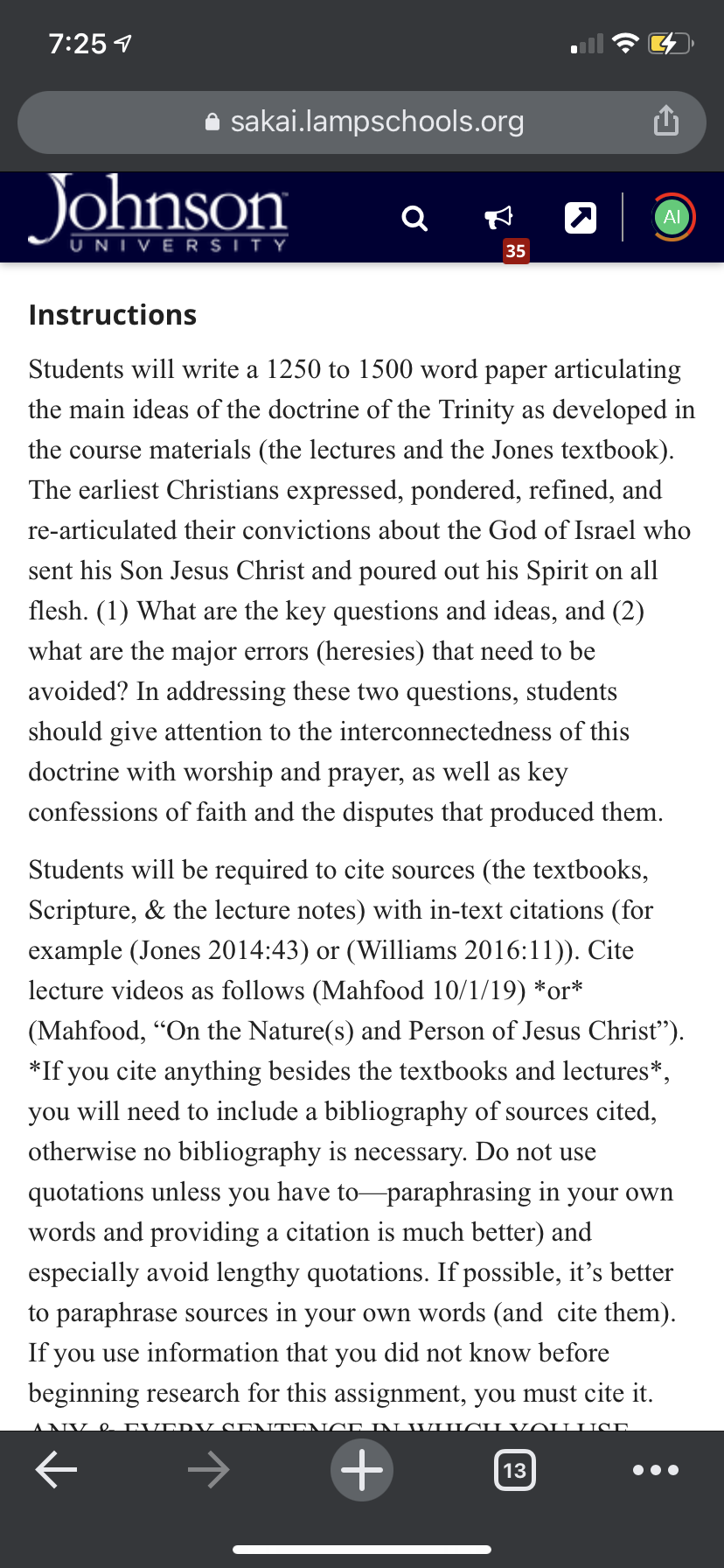
Task: Open the site search magnifier
Action: pyautogui.click(x=414, y=218)
